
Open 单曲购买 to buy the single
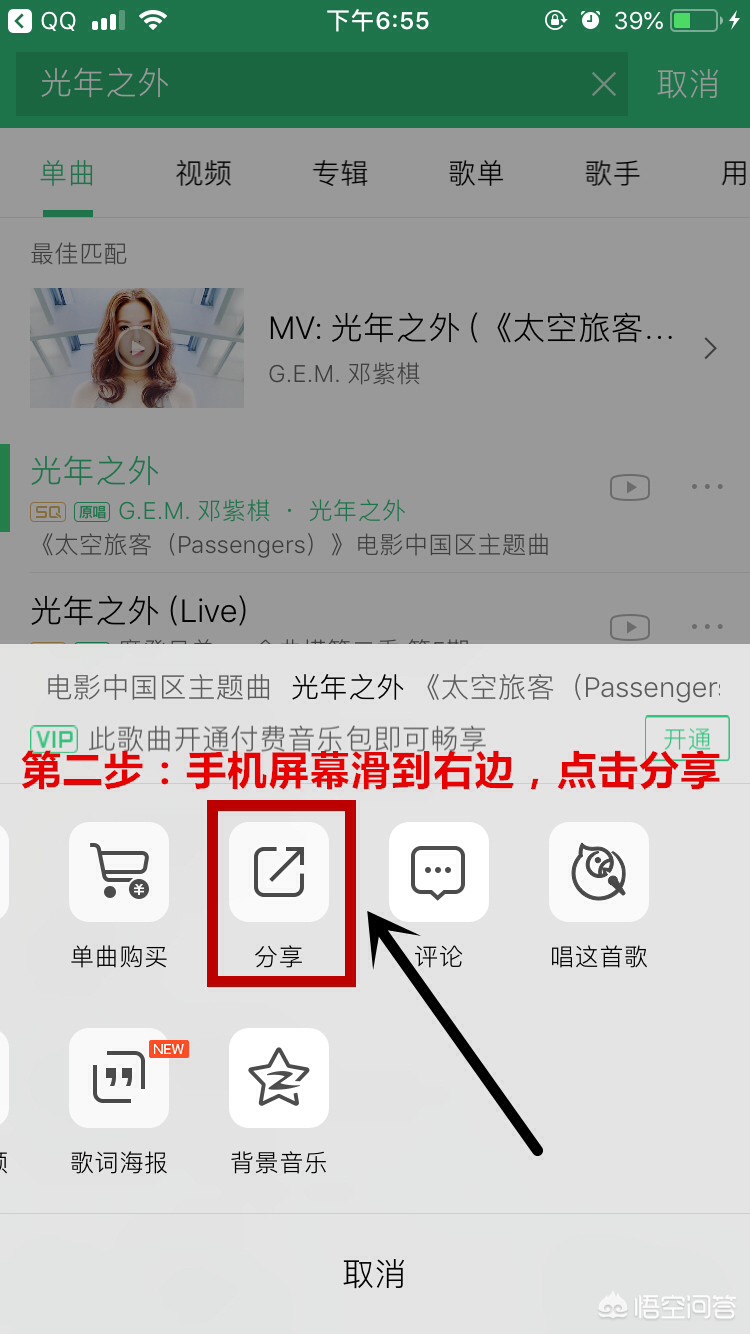(x=119, y=873)
